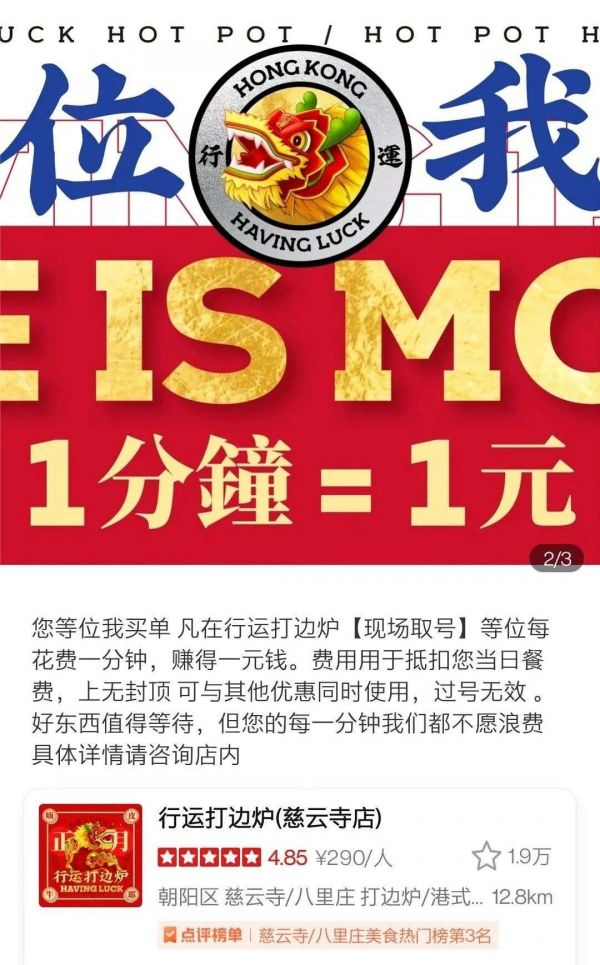Open the promotional poster image full screen
600x965 pixels.
(300, 300)
